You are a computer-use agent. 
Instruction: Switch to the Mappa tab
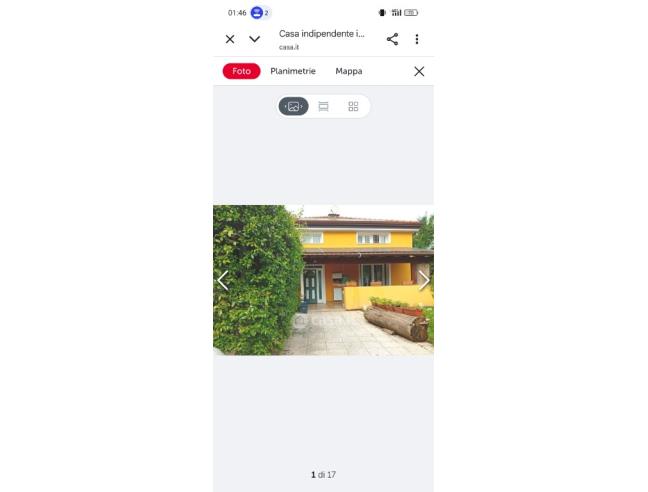349,71
